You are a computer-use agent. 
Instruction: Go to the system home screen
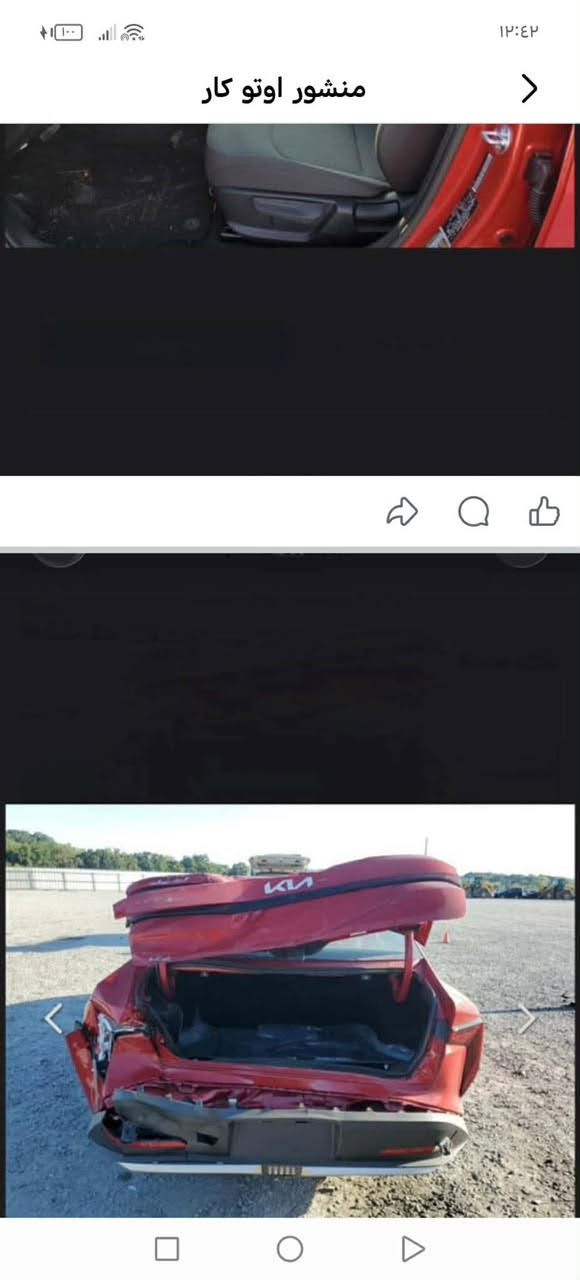click(290, 1248)
